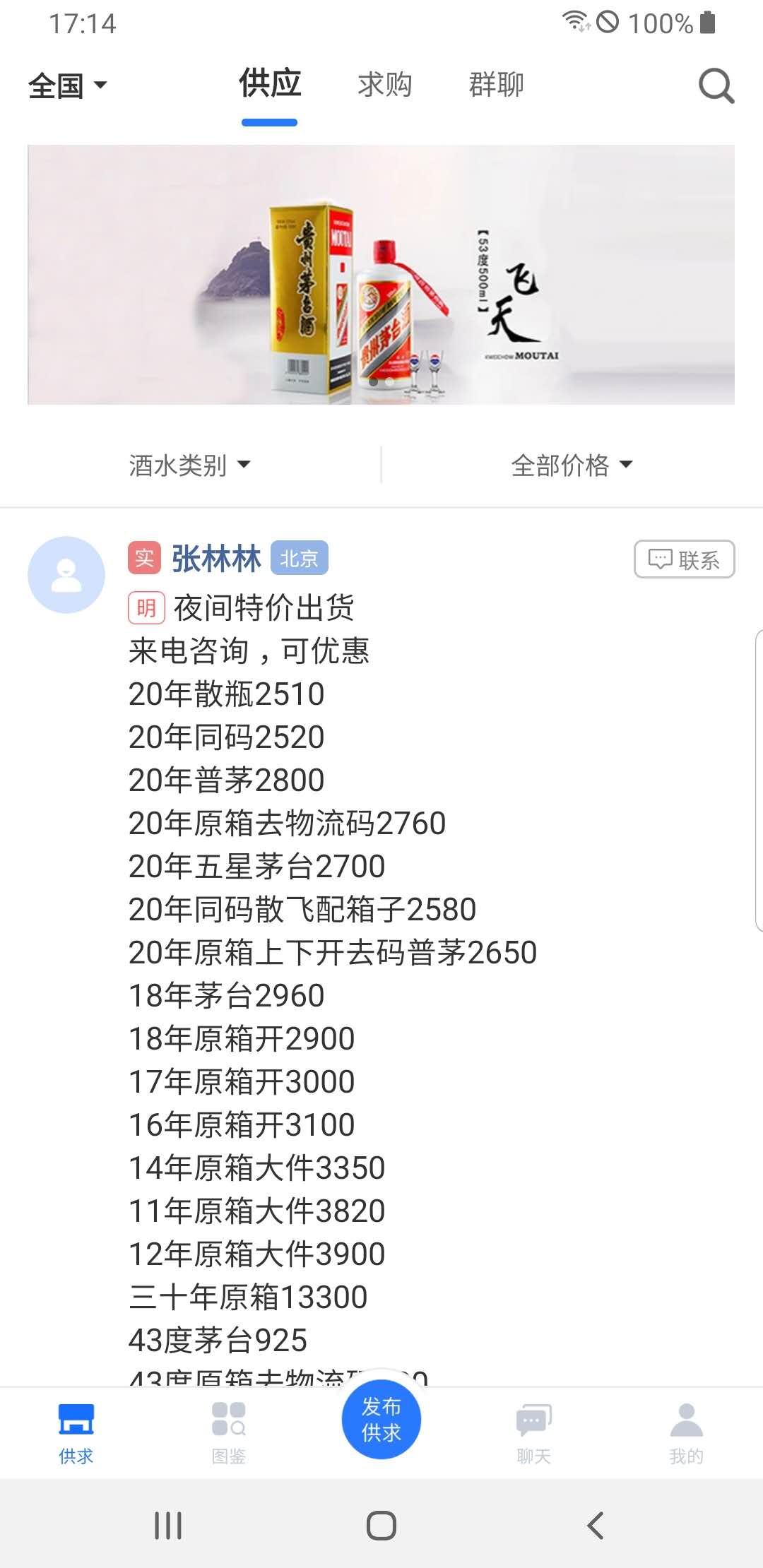Open the Moutai banner
The width and height of the screenshot is (763, 1568).
pyautogui.click(x=381, y=275)
